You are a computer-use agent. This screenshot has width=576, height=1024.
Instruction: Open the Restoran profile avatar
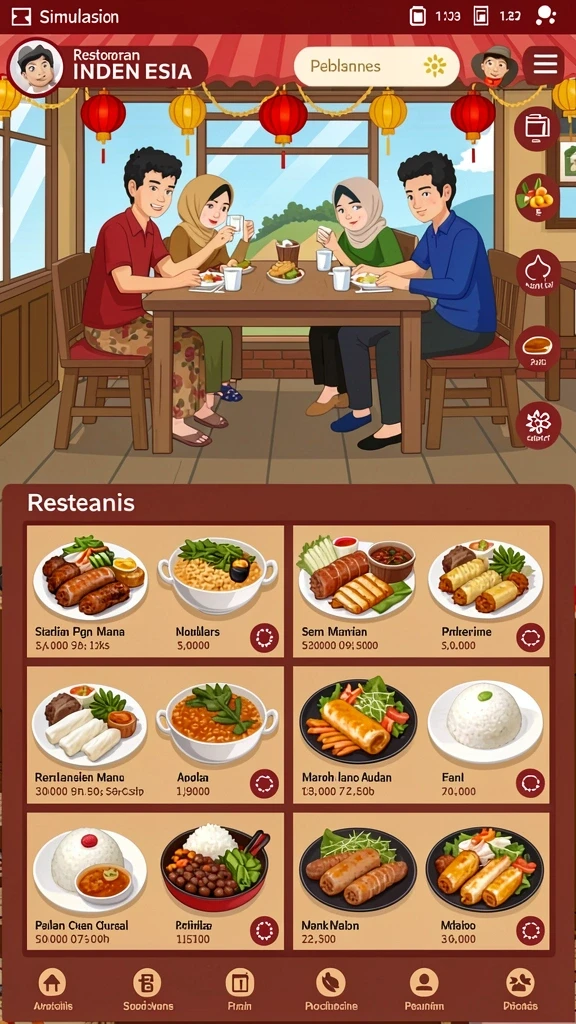[35, 67]
